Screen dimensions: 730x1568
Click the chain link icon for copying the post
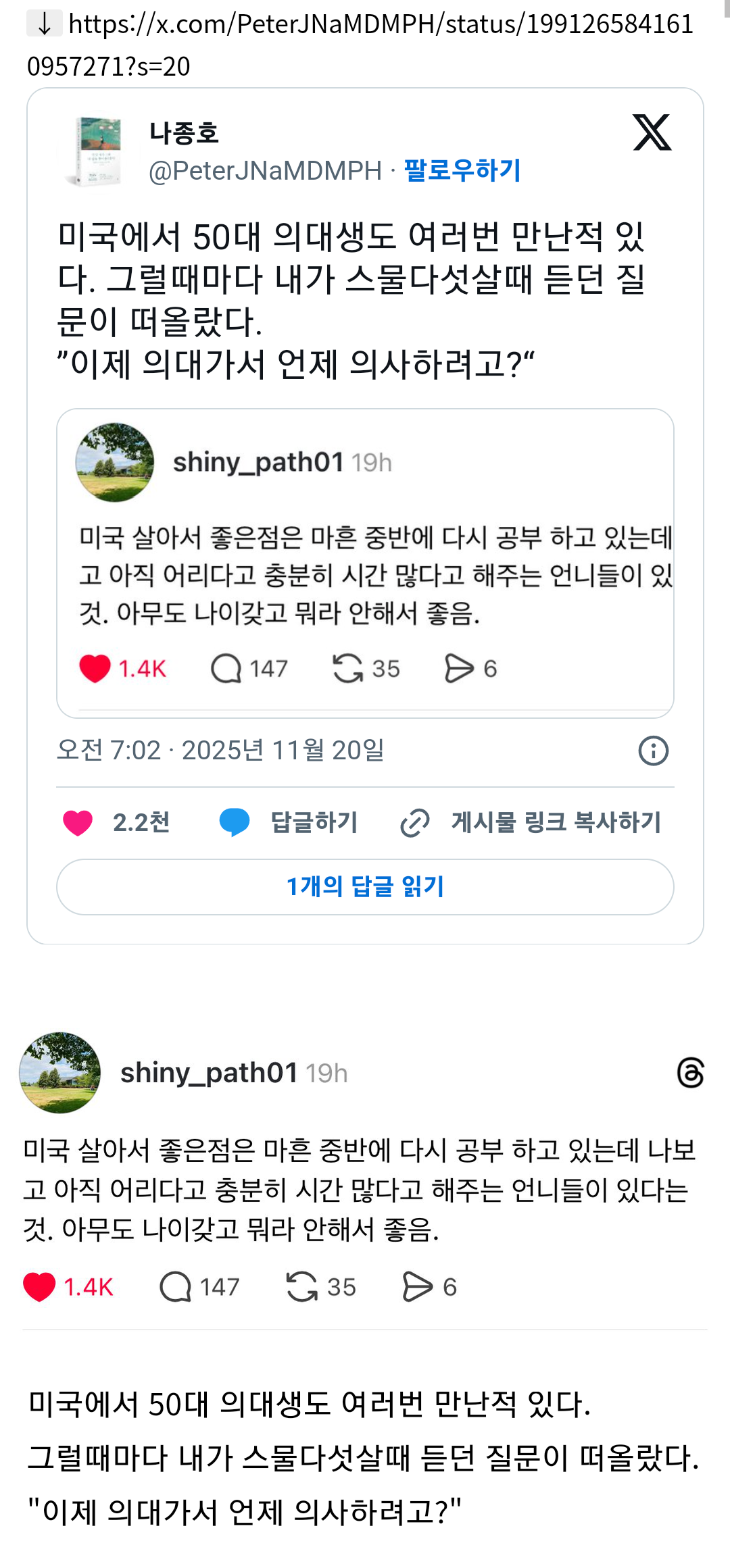(414, 823)
